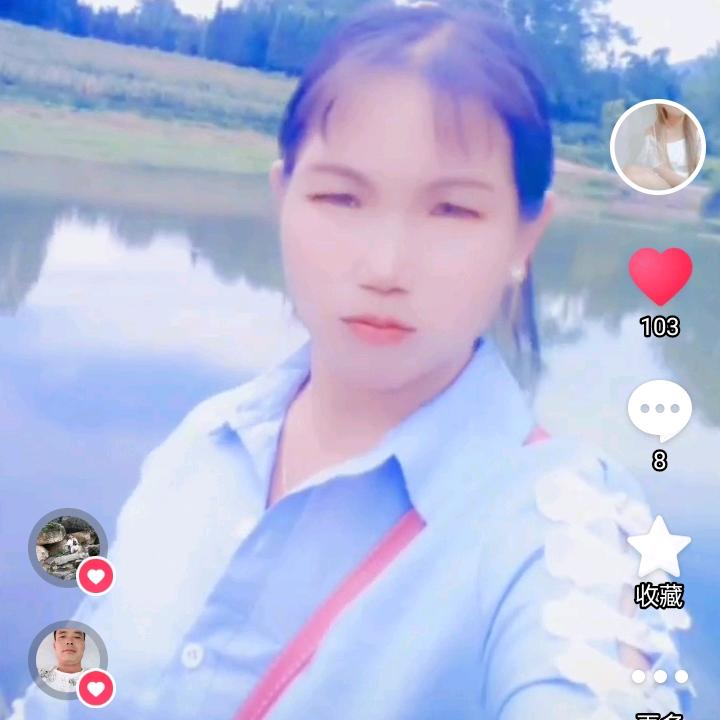Tap the 收藏 star to favorite the video
720x720 pixels.
point(659,548)
